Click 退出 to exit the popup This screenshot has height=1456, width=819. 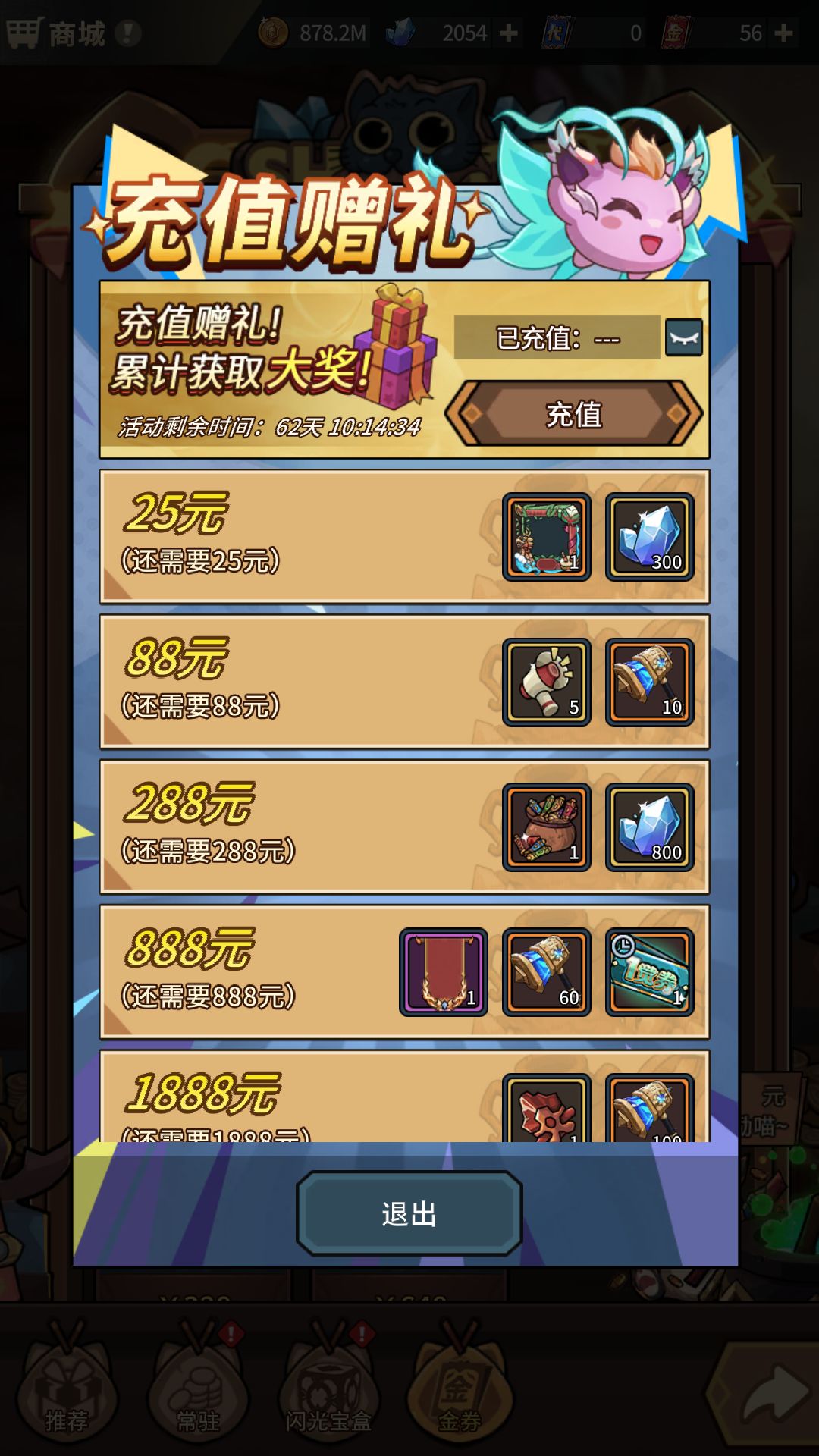pos(409,1213)
